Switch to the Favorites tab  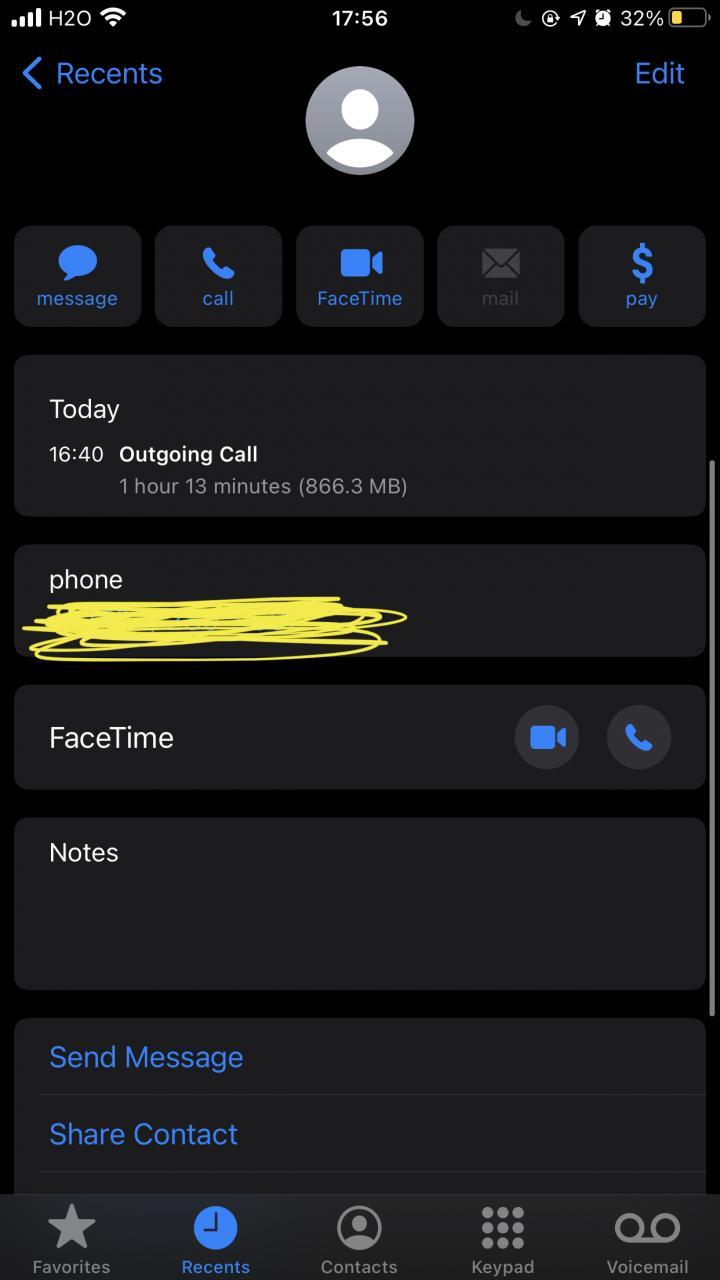72,1239
